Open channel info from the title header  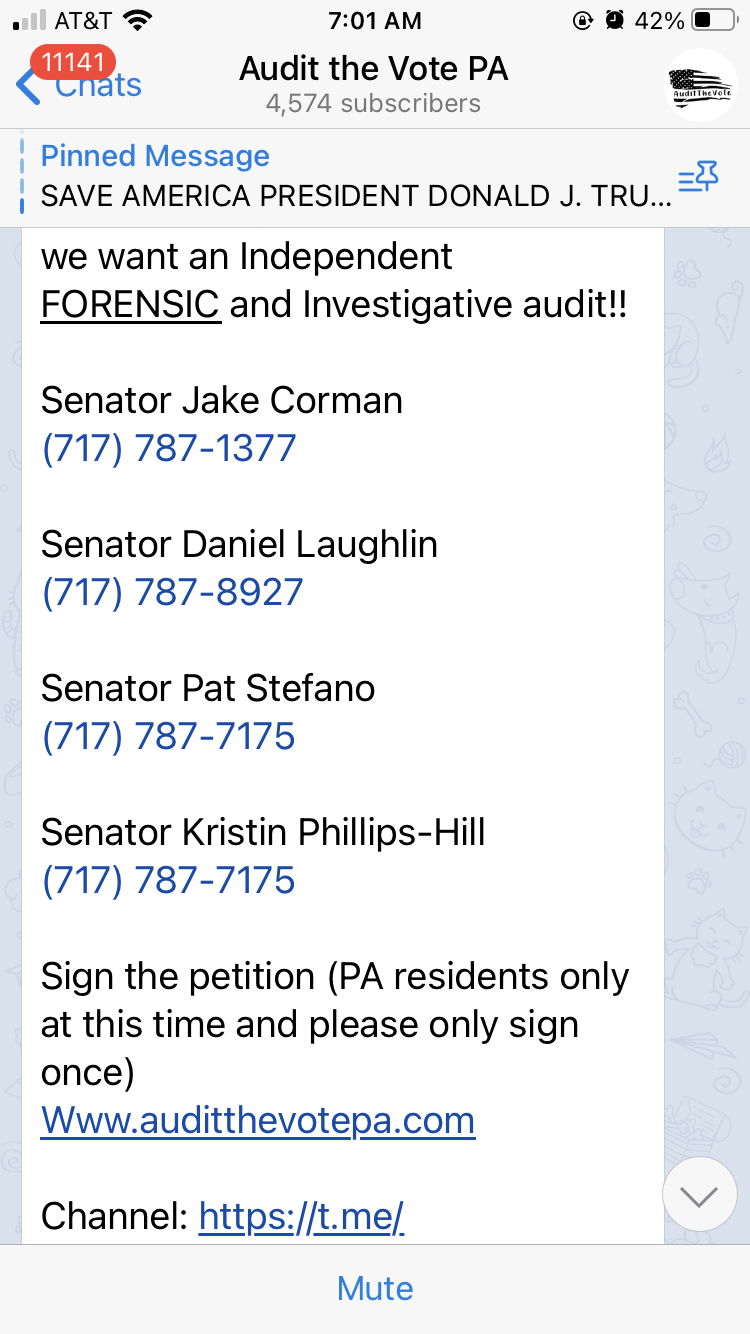tap(373, 84)
